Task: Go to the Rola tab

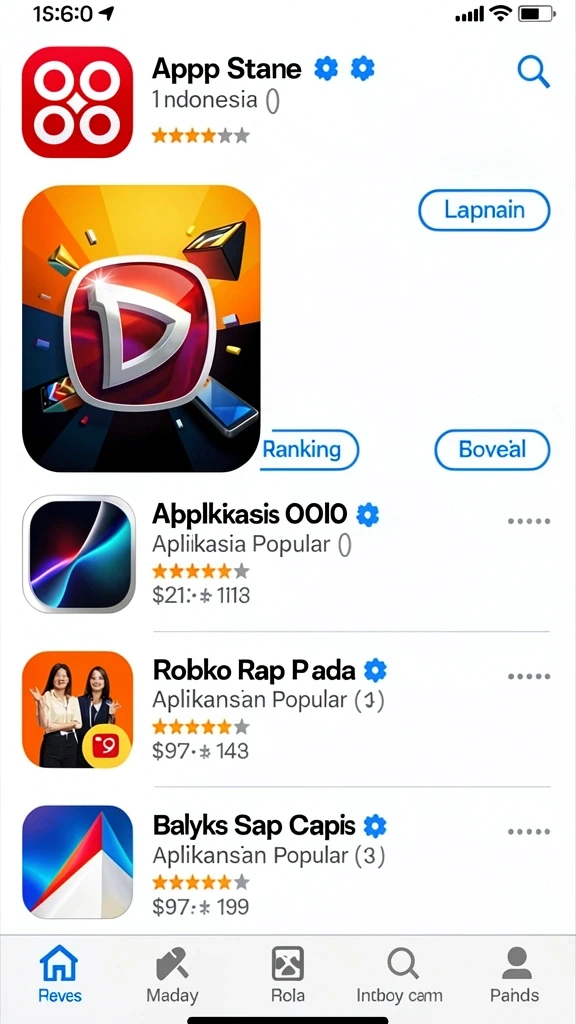Action: coord(288,974)
